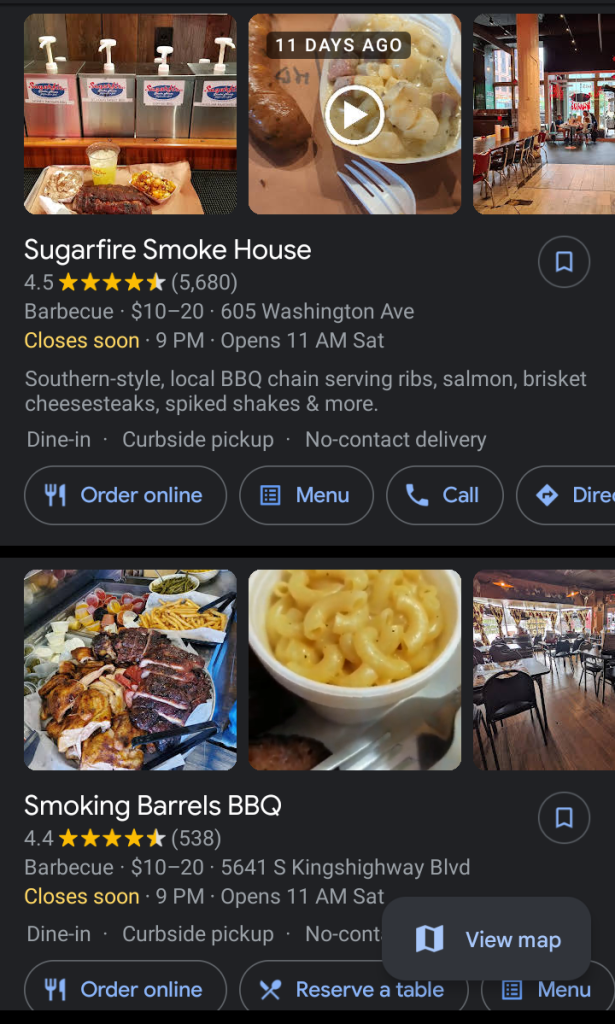Screen dimensions: 615x1024
Task: View Sugarfire ribs tray photo
Action: click(x=130, y=114)
